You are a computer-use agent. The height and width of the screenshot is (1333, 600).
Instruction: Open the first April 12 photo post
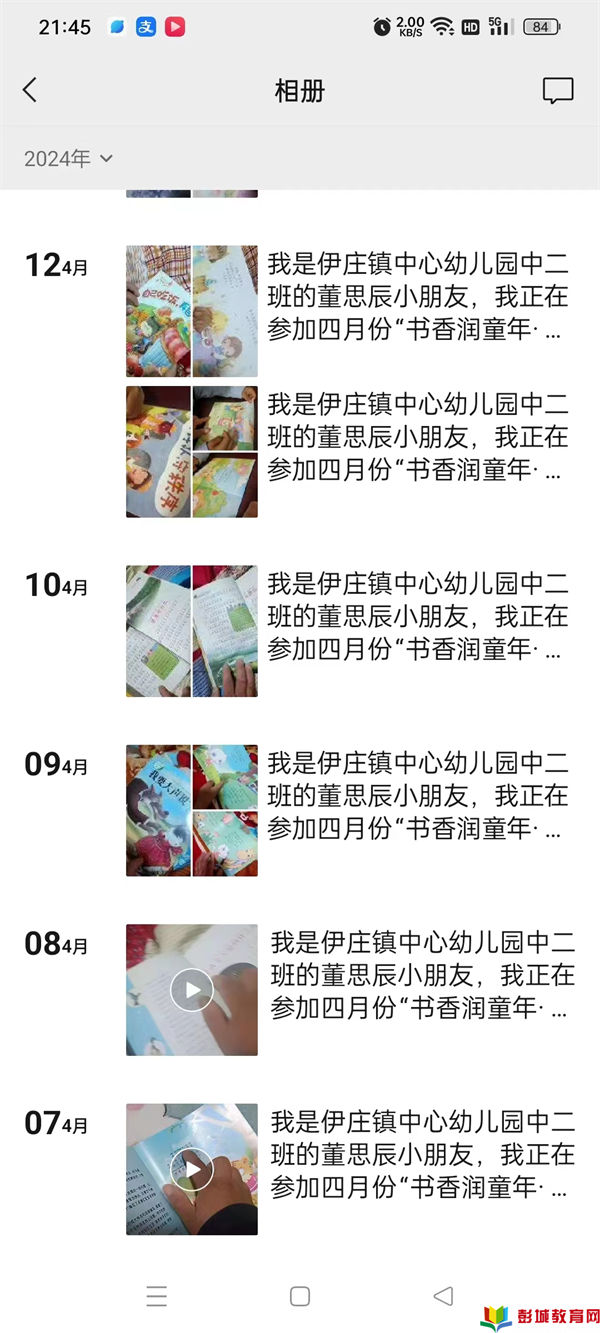191,311
